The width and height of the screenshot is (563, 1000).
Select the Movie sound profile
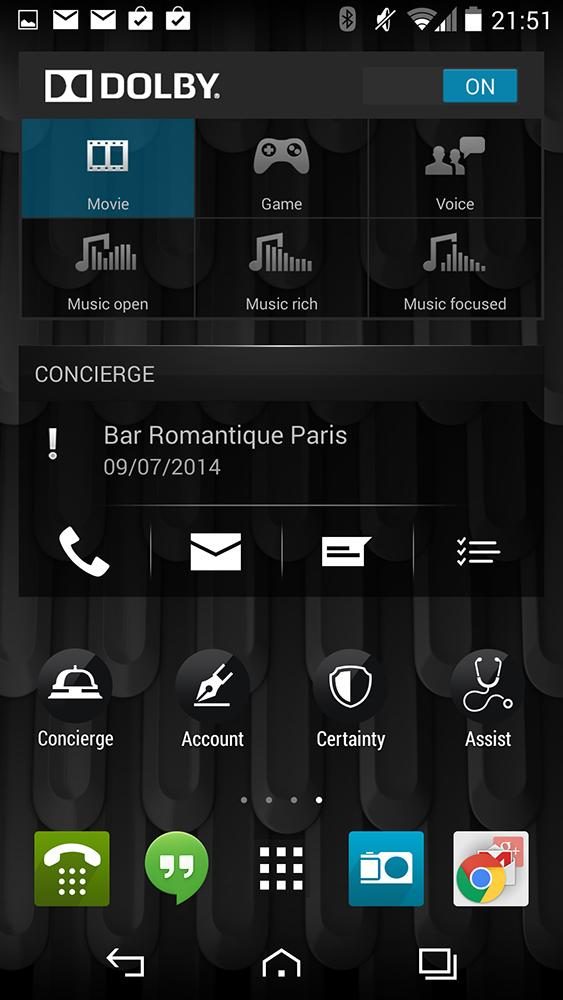pos(108,168)
